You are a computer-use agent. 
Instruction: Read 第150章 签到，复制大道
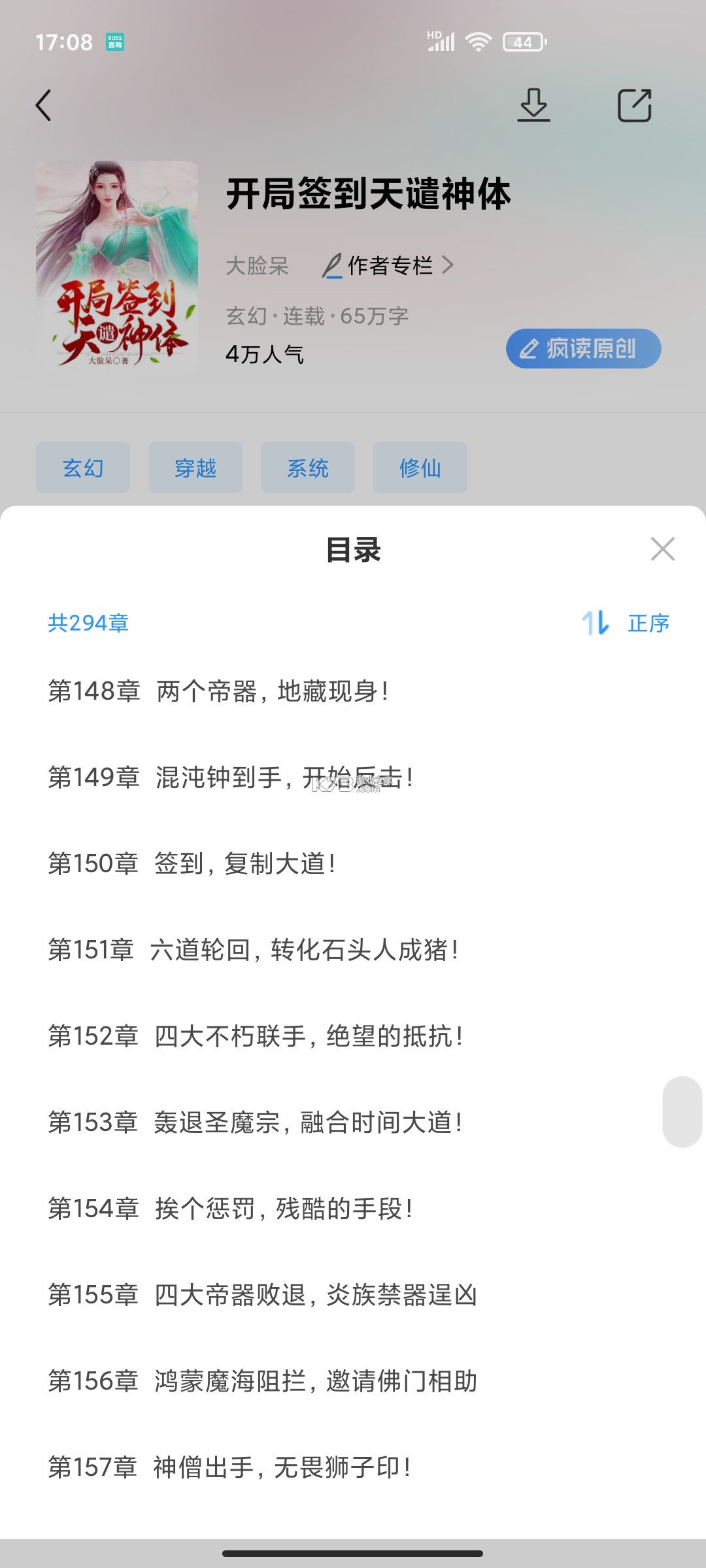click(x=192, y=864)
